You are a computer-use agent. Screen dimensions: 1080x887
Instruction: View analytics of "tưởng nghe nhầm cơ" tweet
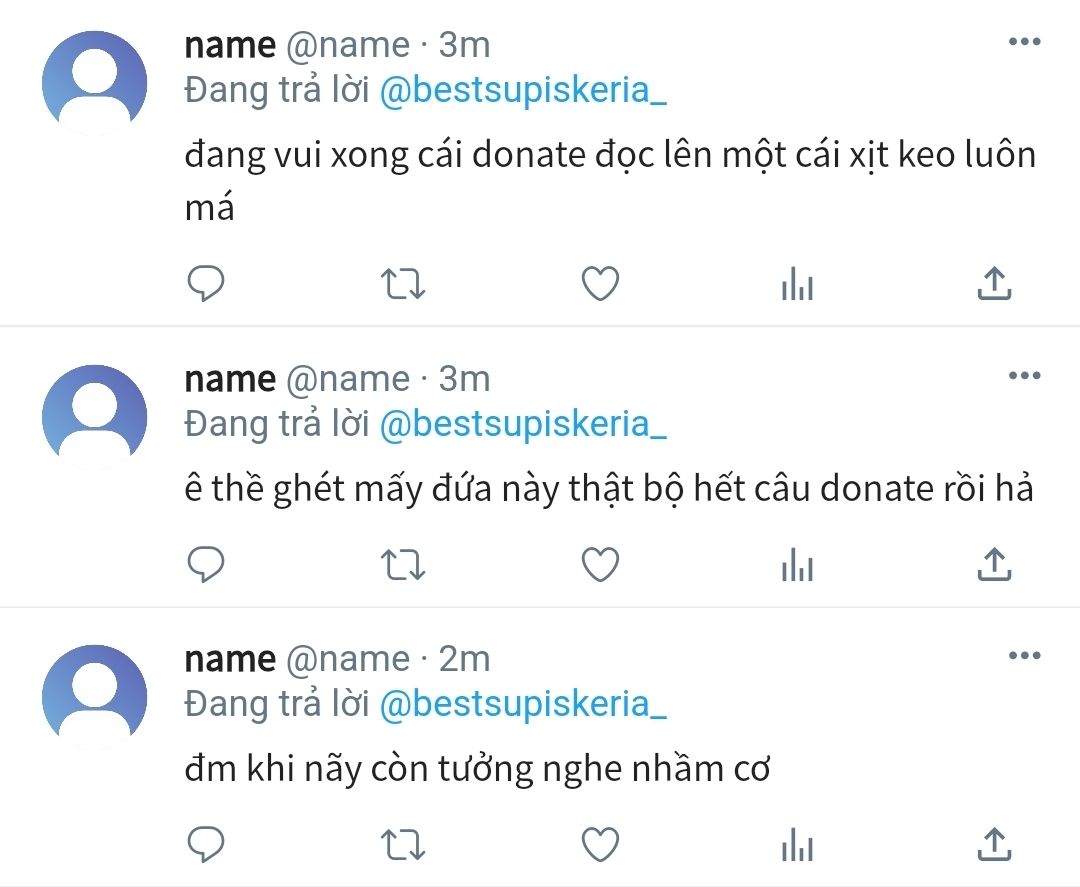[x=797, y=843]
